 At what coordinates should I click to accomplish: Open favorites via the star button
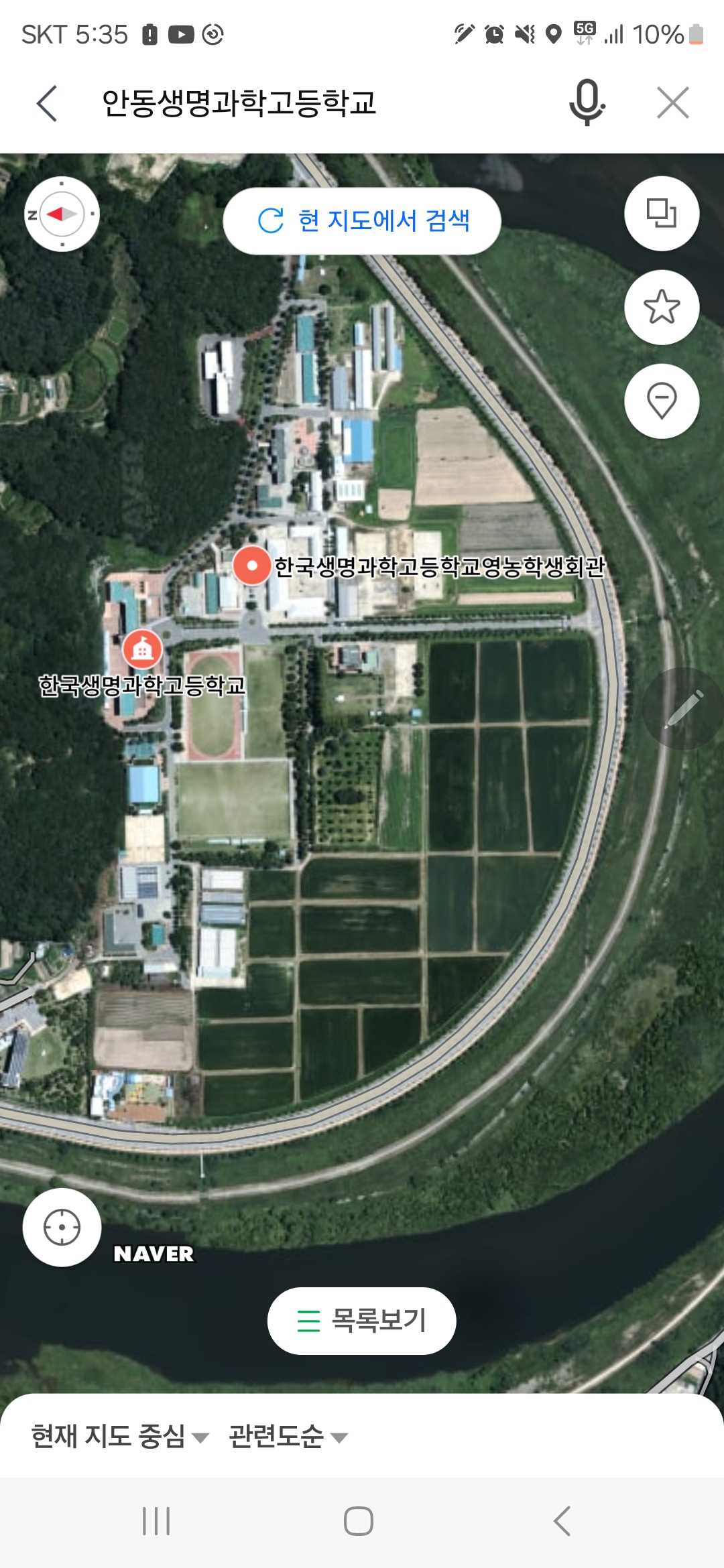click(662, 307)
